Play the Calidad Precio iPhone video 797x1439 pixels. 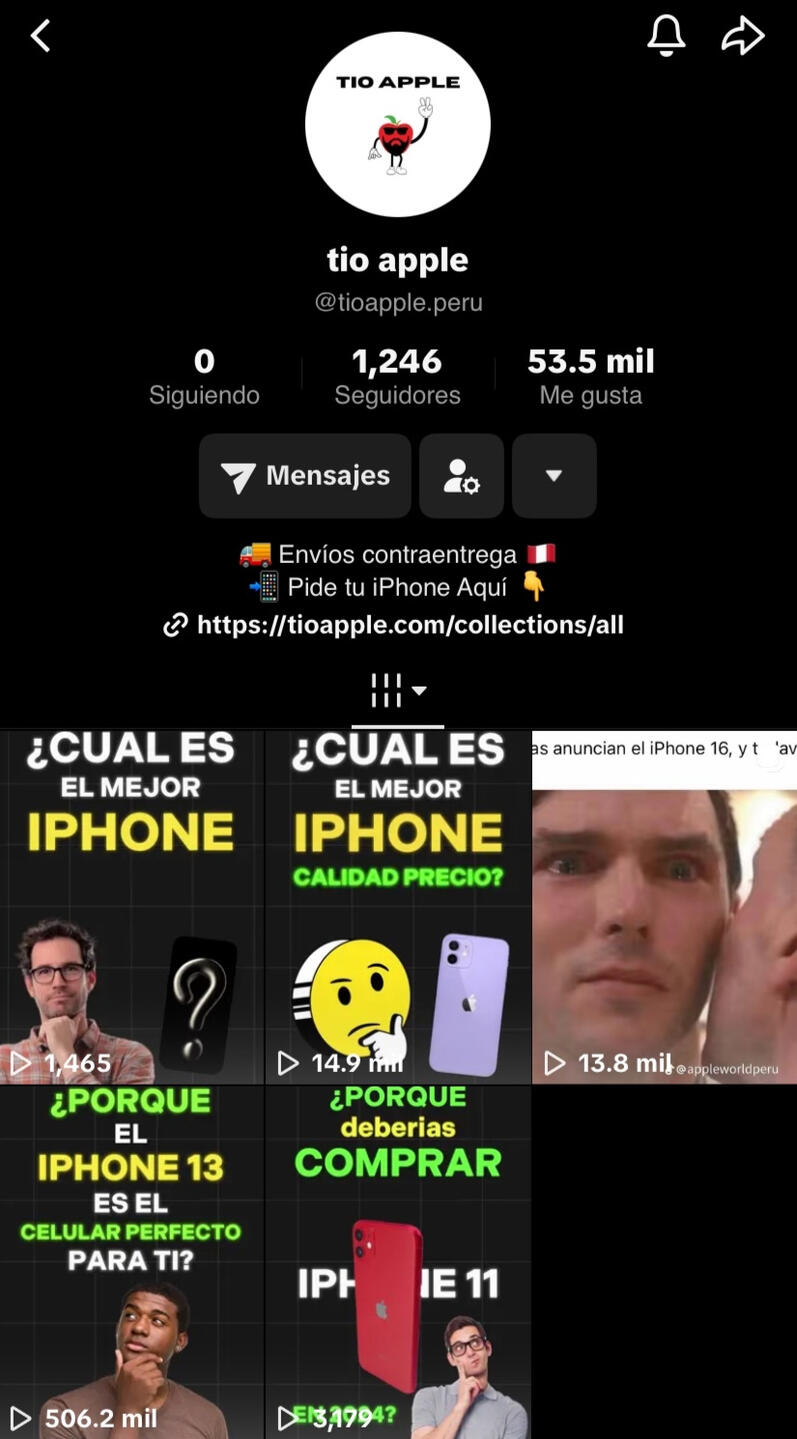tap(398, 906)
